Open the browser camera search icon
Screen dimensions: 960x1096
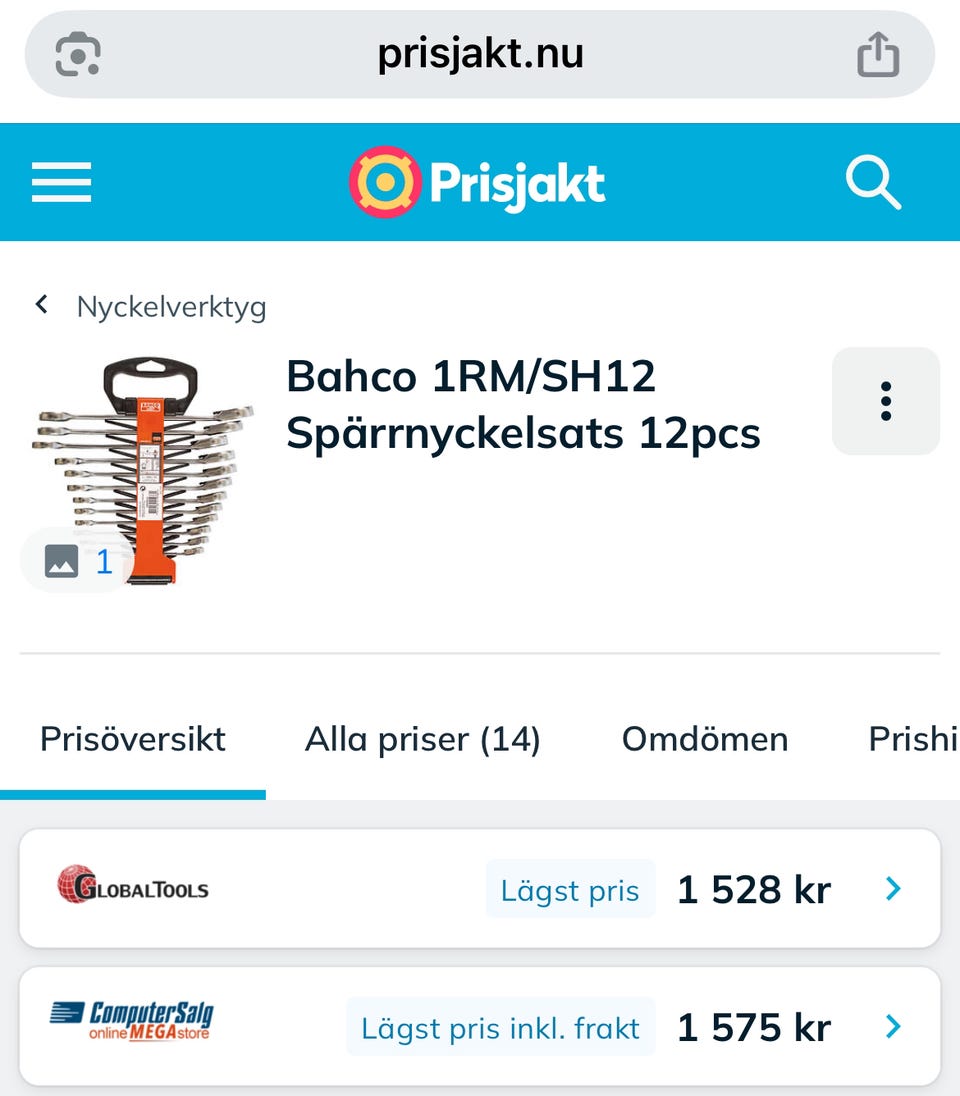[78, 54]
